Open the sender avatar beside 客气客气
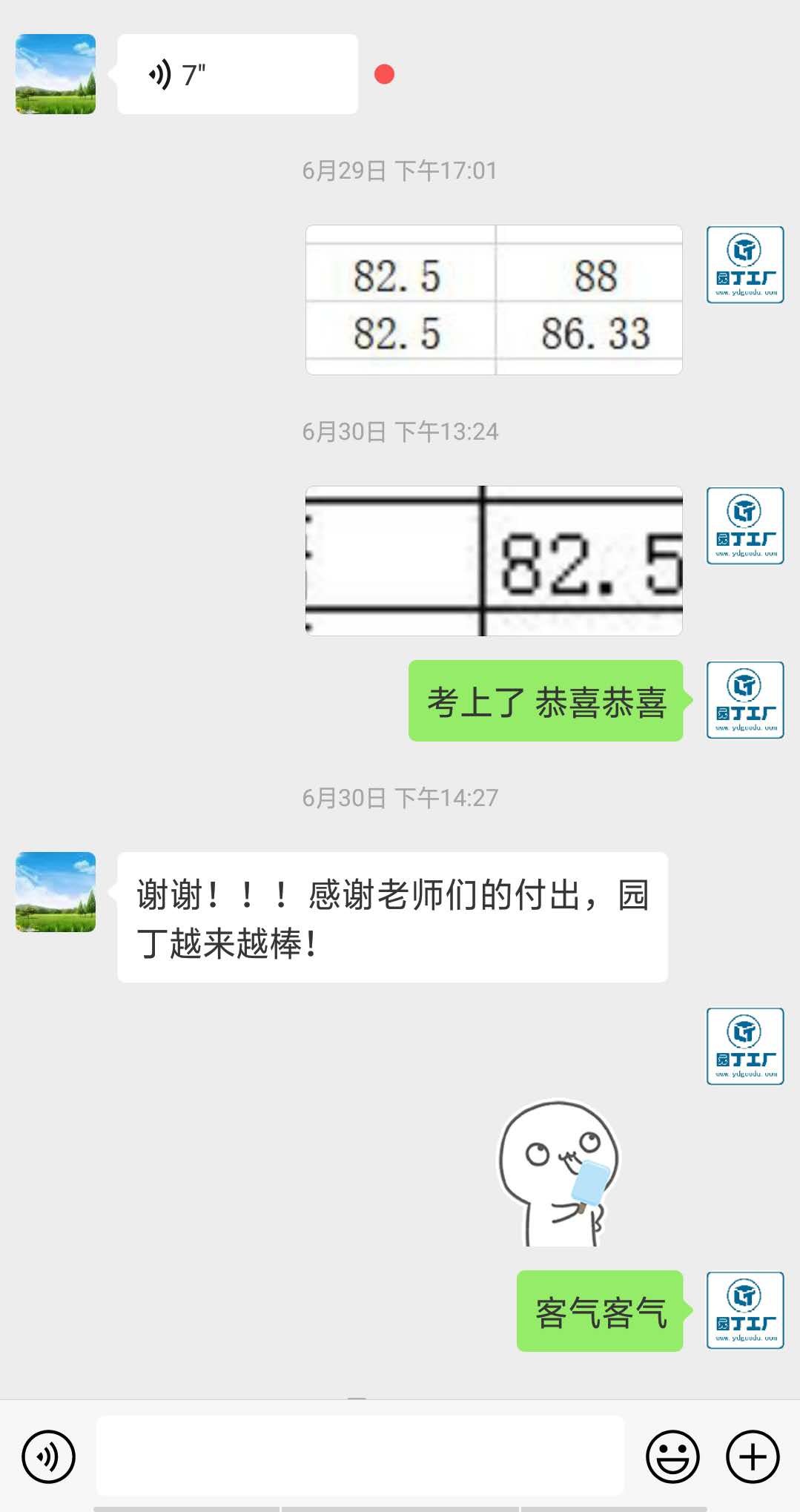 pyautogui.click(x=745, y=1310)
